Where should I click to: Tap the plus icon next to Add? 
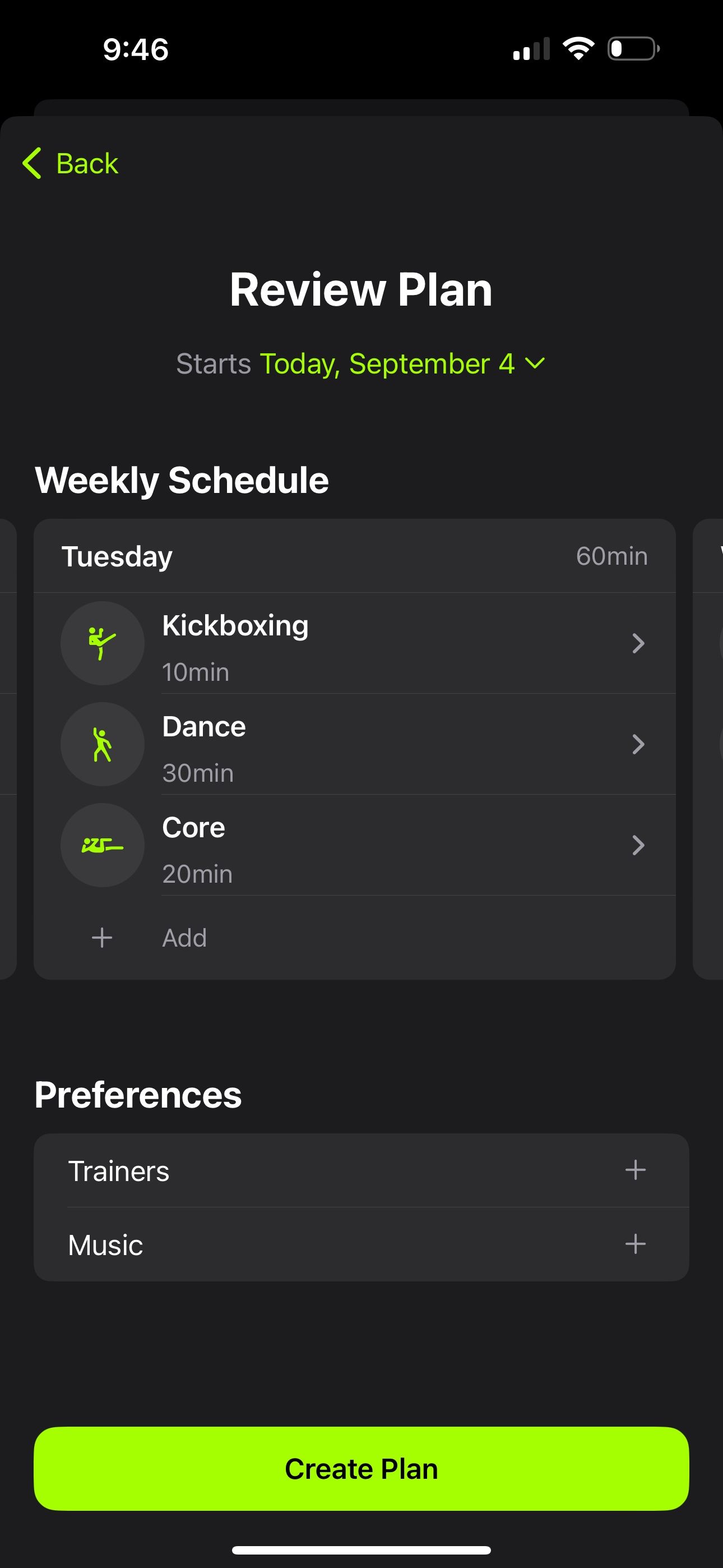[102, 938]
